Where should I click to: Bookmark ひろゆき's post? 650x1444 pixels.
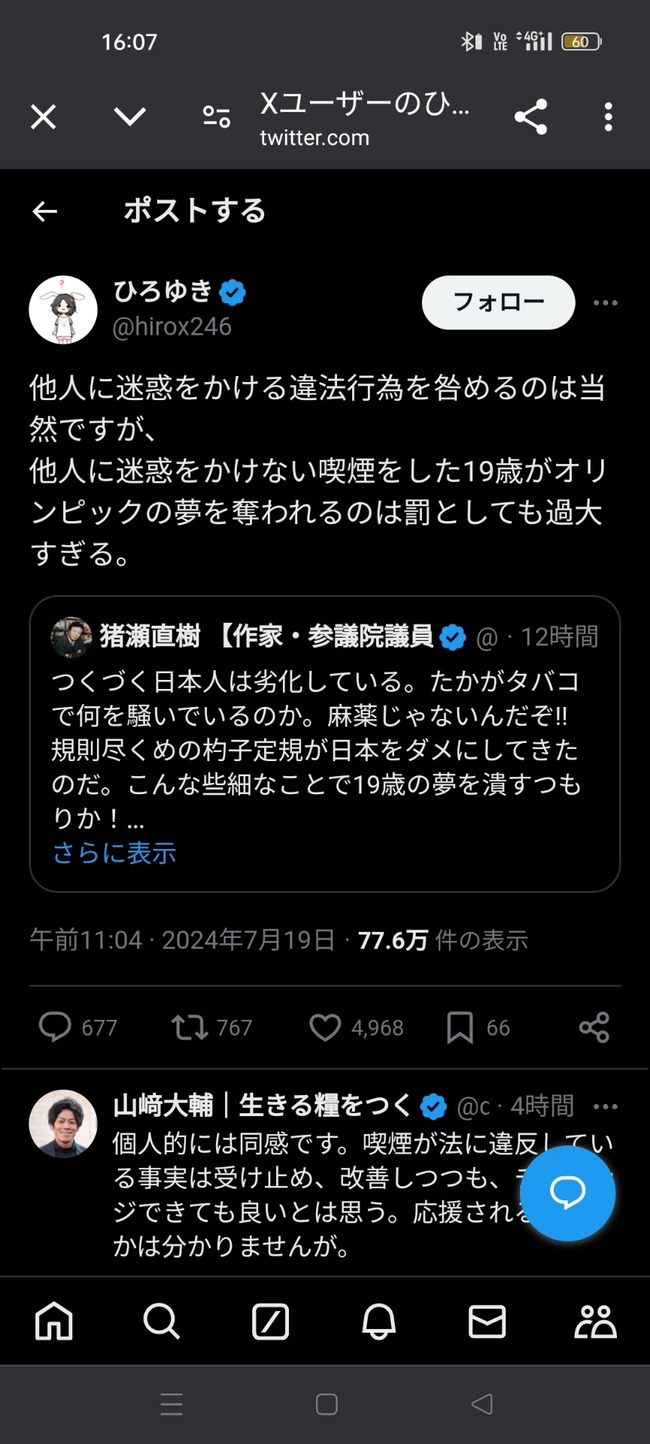[x=460, y=1027]
